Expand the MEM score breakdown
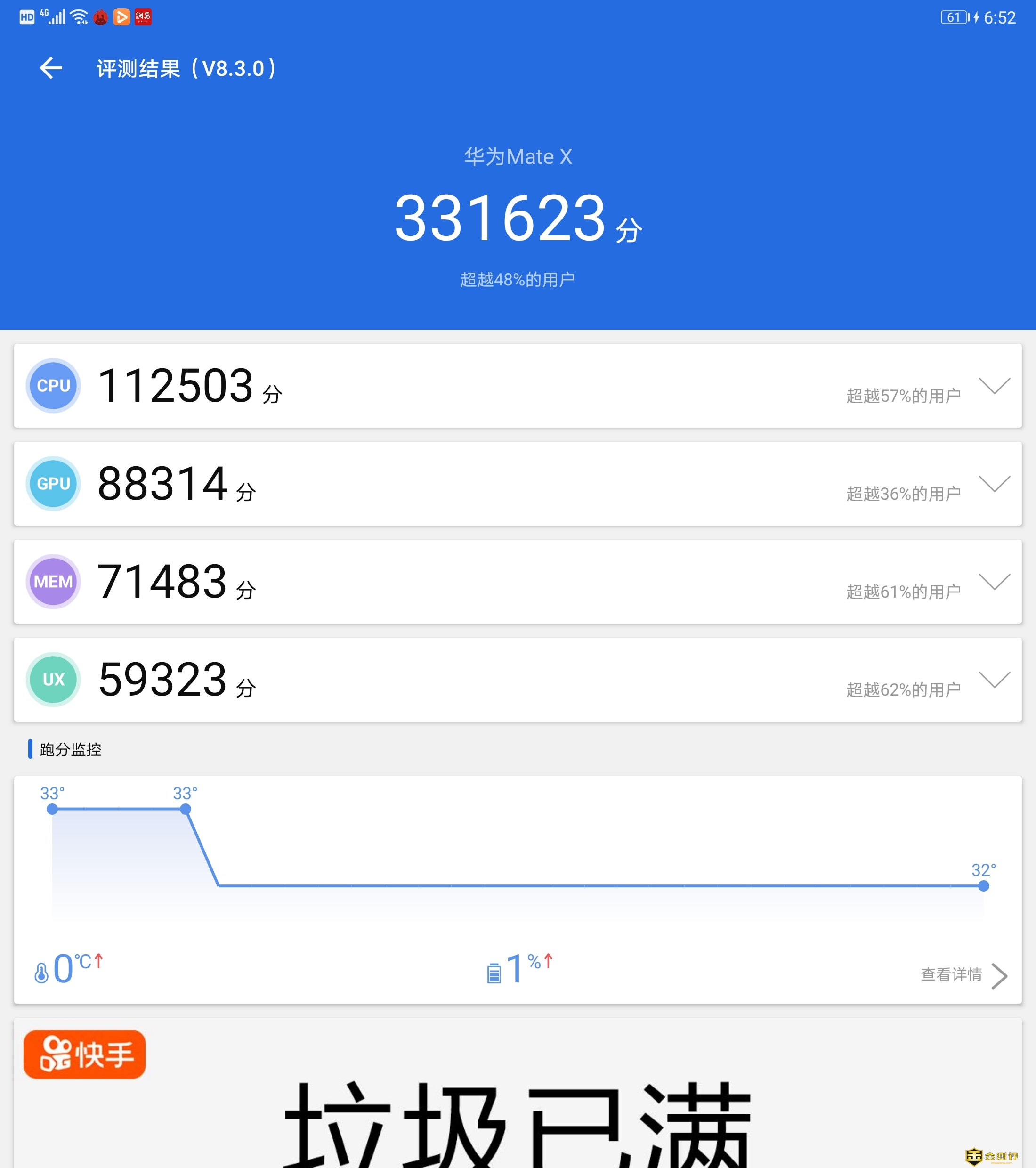 click(994, 581)
